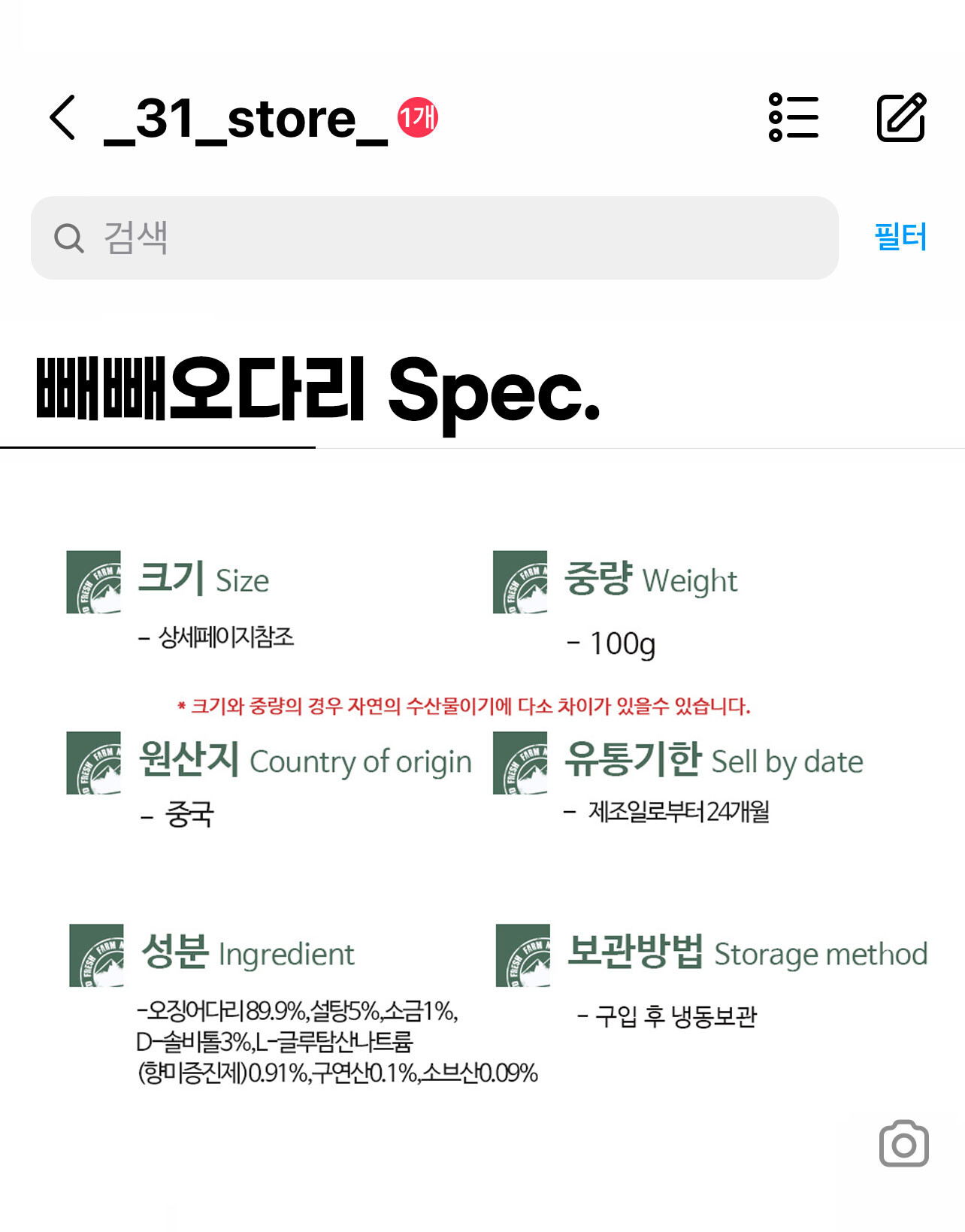
Task: Open the 필터 filter options
Action: tap(900, 237)
